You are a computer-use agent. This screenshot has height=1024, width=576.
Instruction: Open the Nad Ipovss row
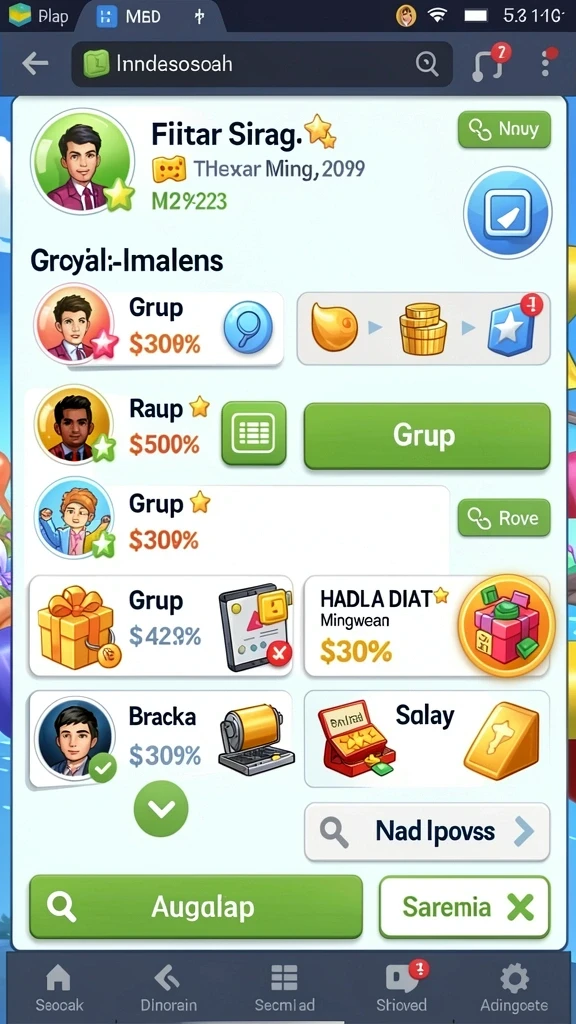(427, 831)
